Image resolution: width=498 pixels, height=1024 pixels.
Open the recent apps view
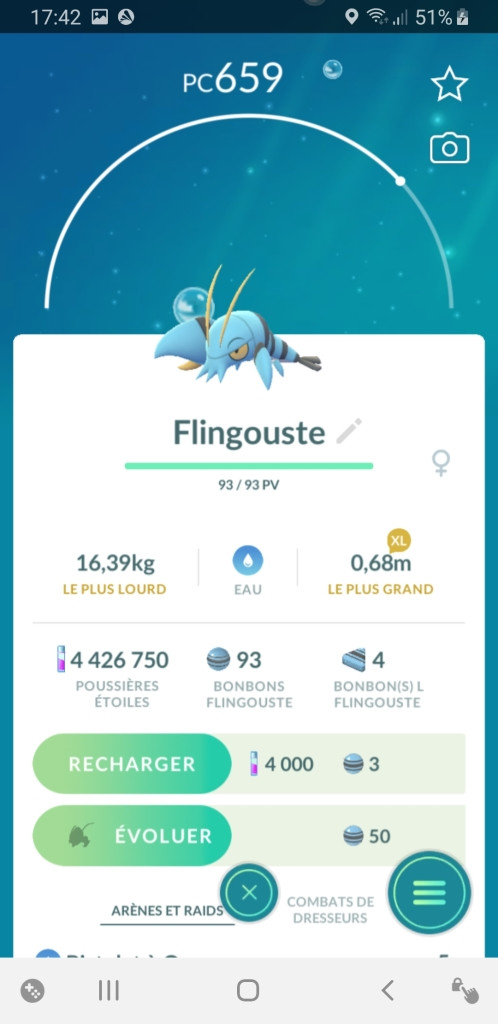[x=108, y=991]
